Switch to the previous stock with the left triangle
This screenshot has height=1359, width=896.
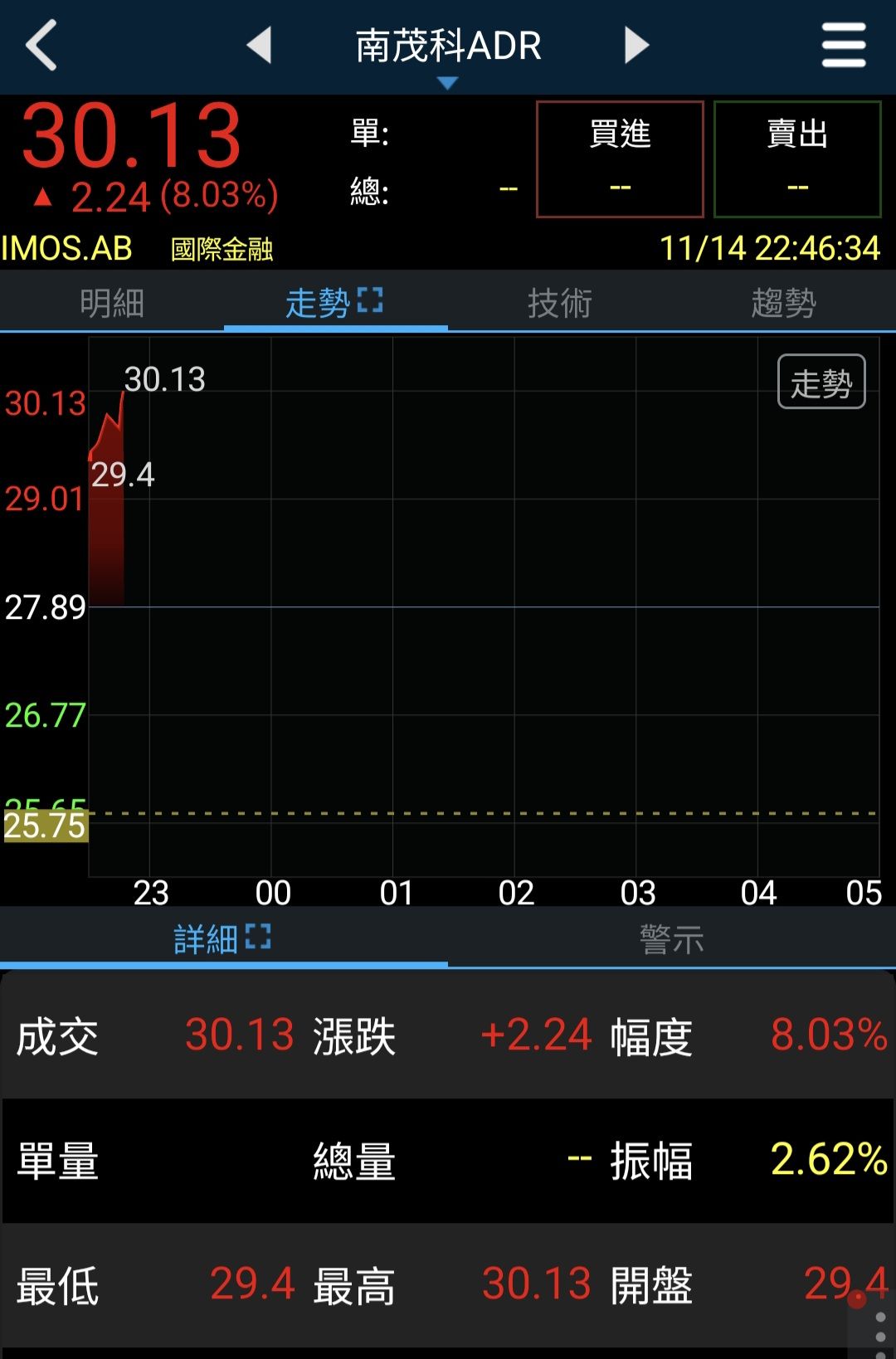pos(260,46)
